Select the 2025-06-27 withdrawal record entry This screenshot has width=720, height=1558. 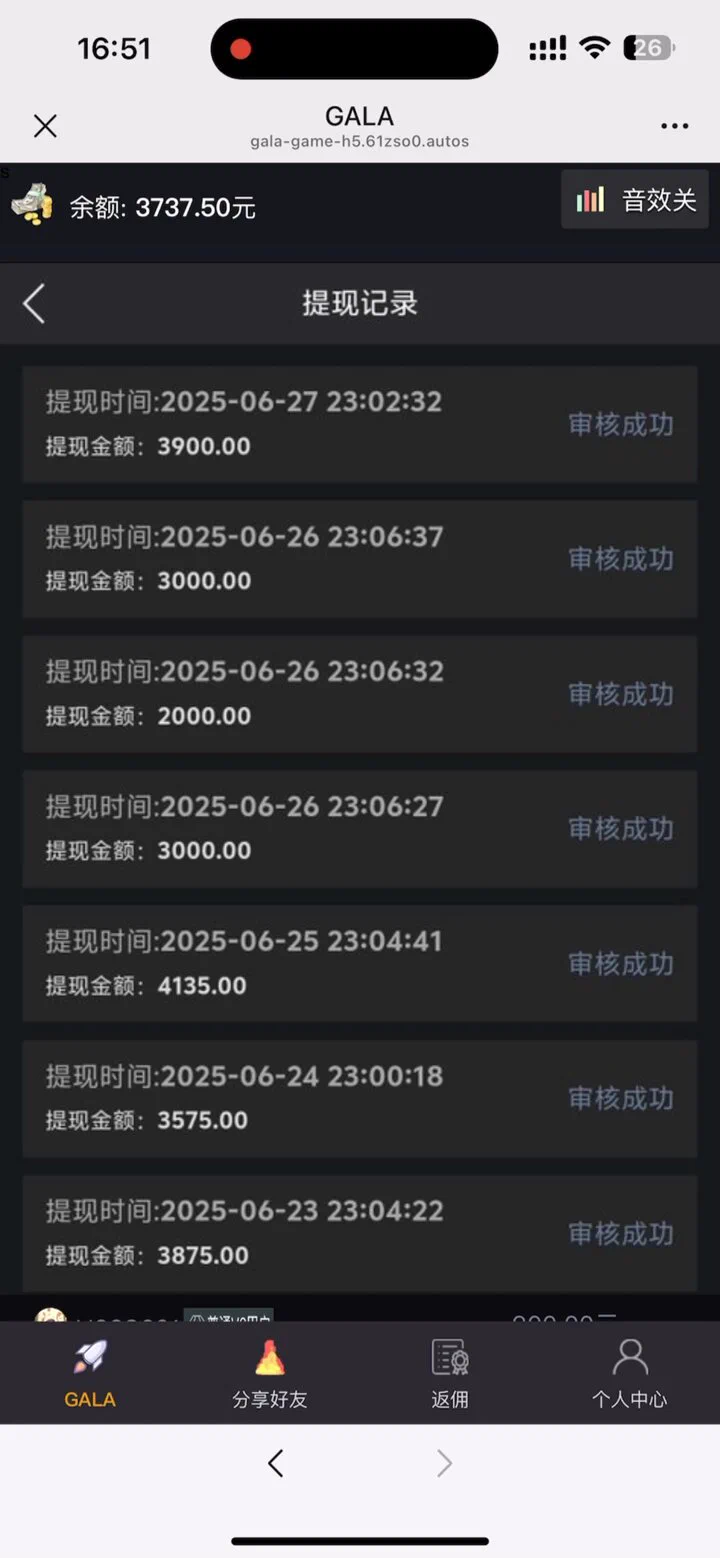[x=300, y=424]
